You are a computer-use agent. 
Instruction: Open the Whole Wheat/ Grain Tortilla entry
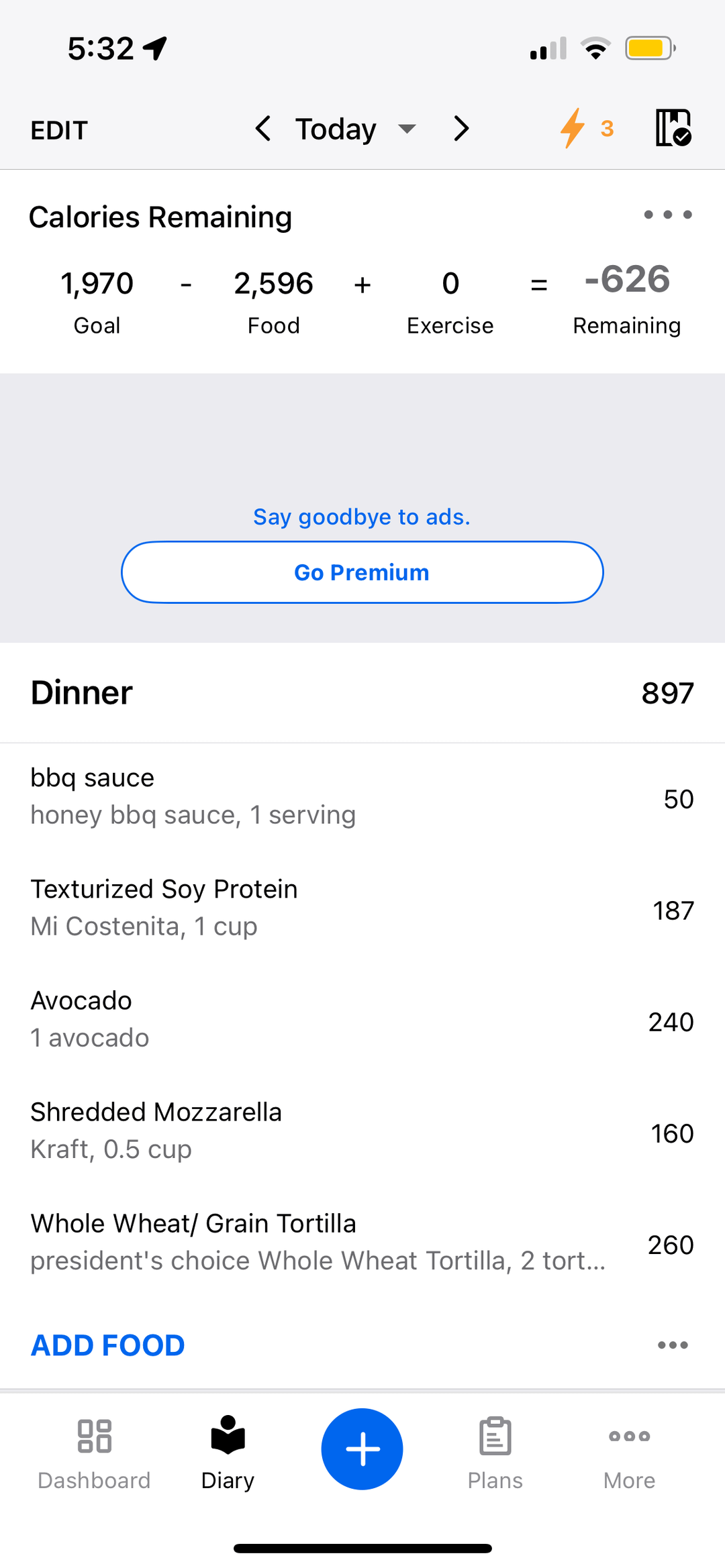click(x=362, y=1242)
